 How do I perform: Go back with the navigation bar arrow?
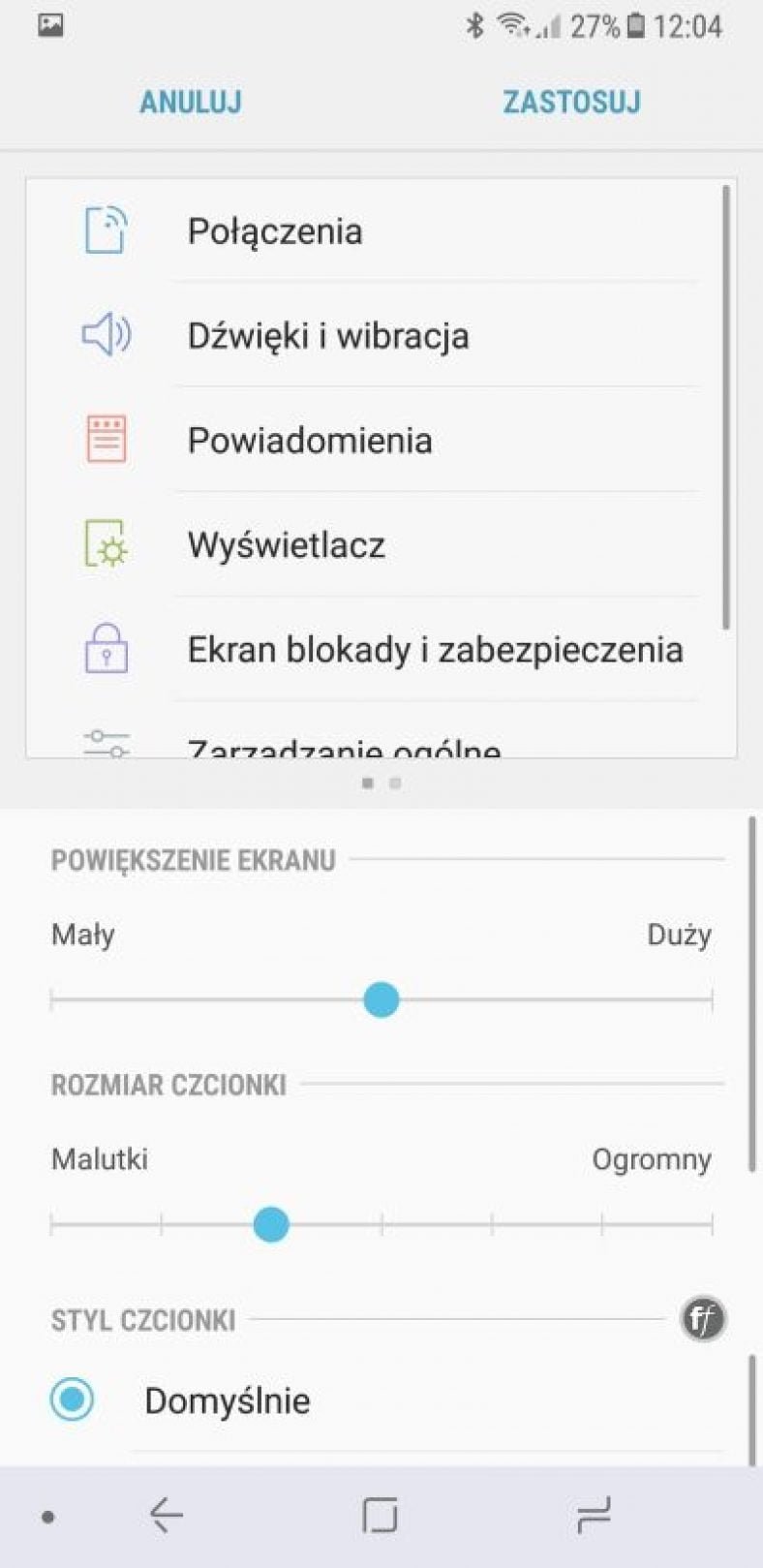coord(167,1515)
